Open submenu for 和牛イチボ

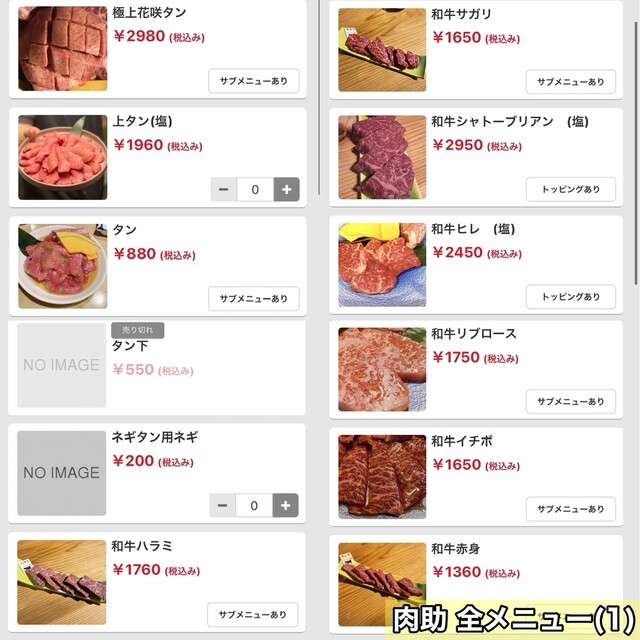click(571, 508)
